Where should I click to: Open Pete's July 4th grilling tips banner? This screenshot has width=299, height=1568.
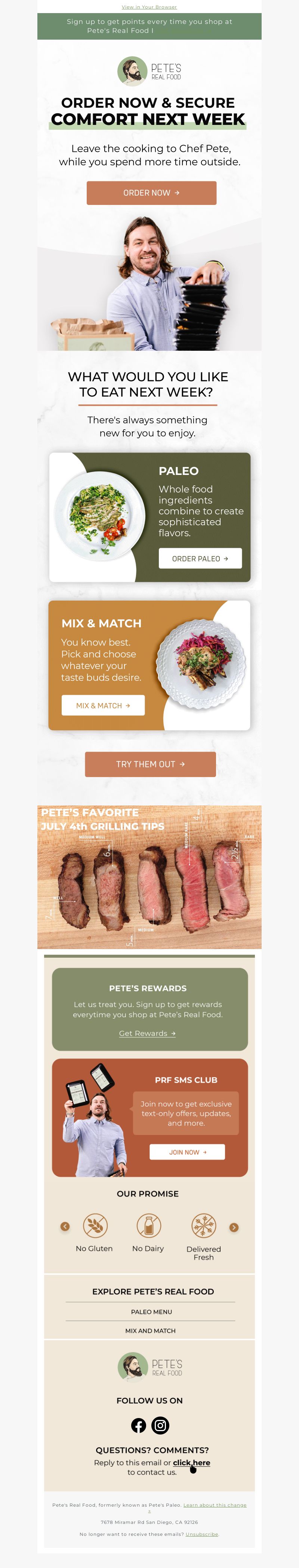point(149,877)
